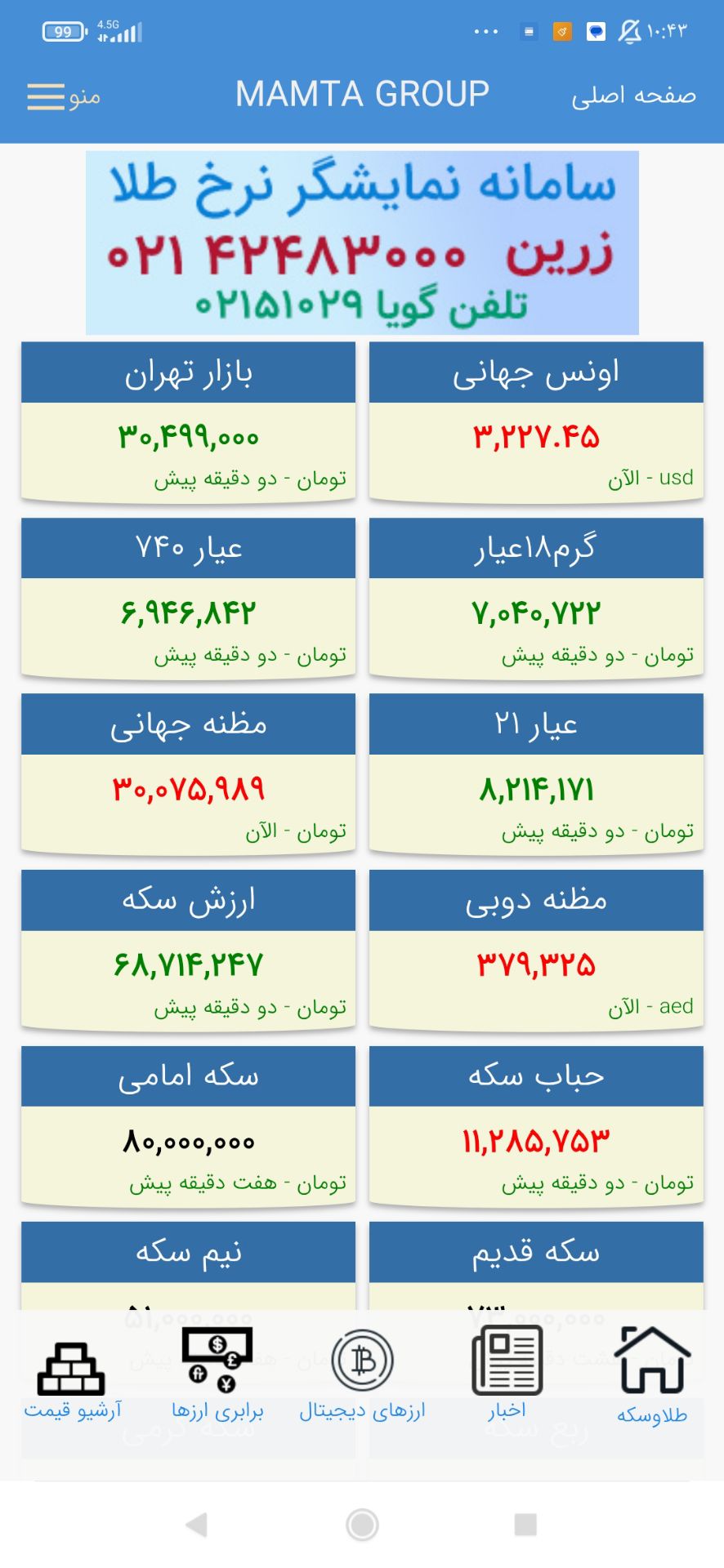The image size is (724, 1568).
Task: Open برابری ارزها currency rates tab
Action: (x=217, y=1376)
